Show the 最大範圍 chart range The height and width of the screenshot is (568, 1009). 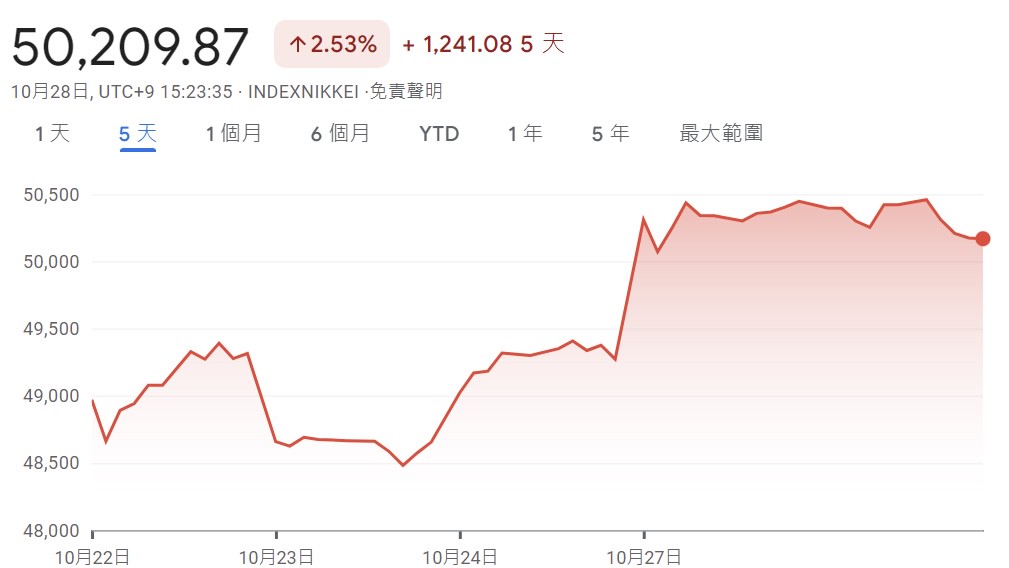coord(721,134)
